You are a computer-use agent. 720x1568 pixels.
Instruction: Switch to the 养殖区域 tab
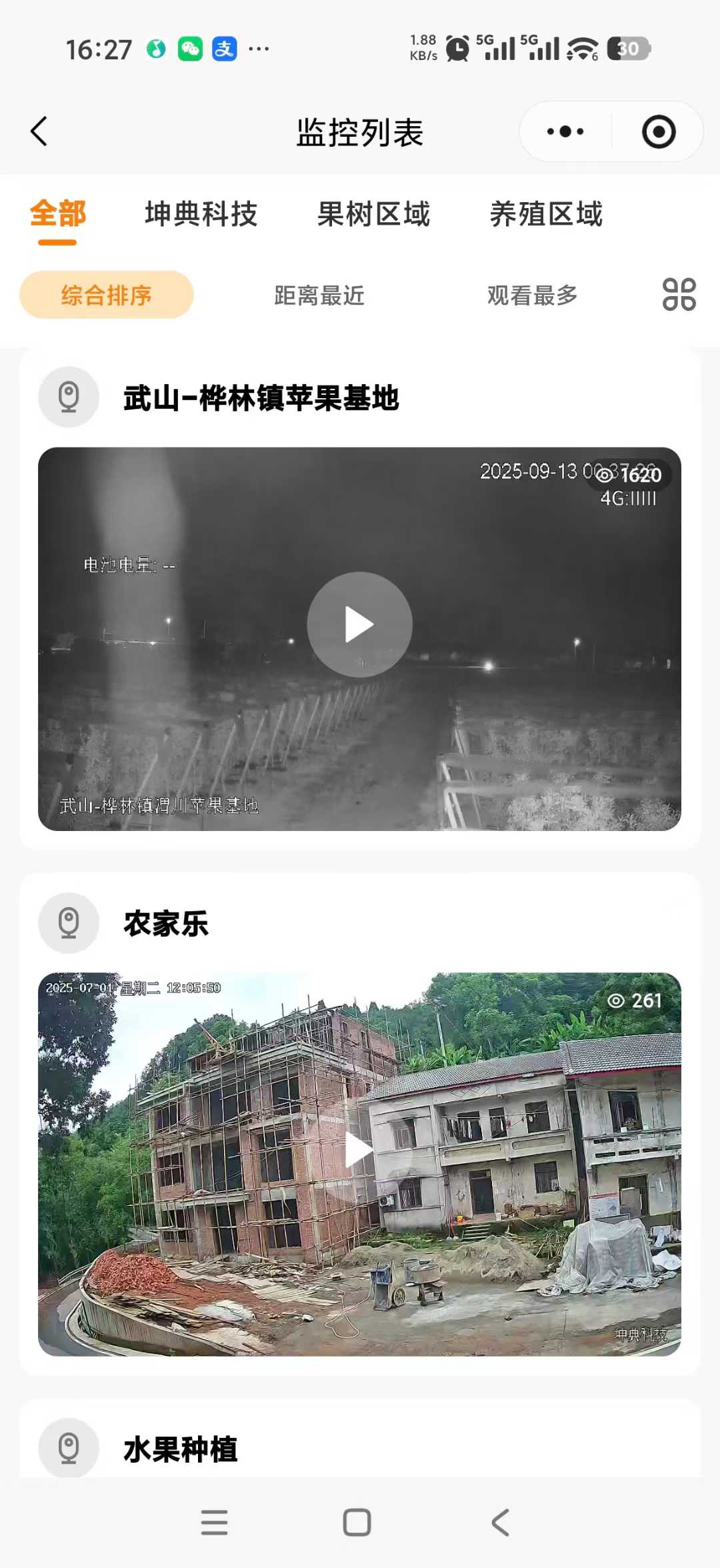click(x=546, y=215)
